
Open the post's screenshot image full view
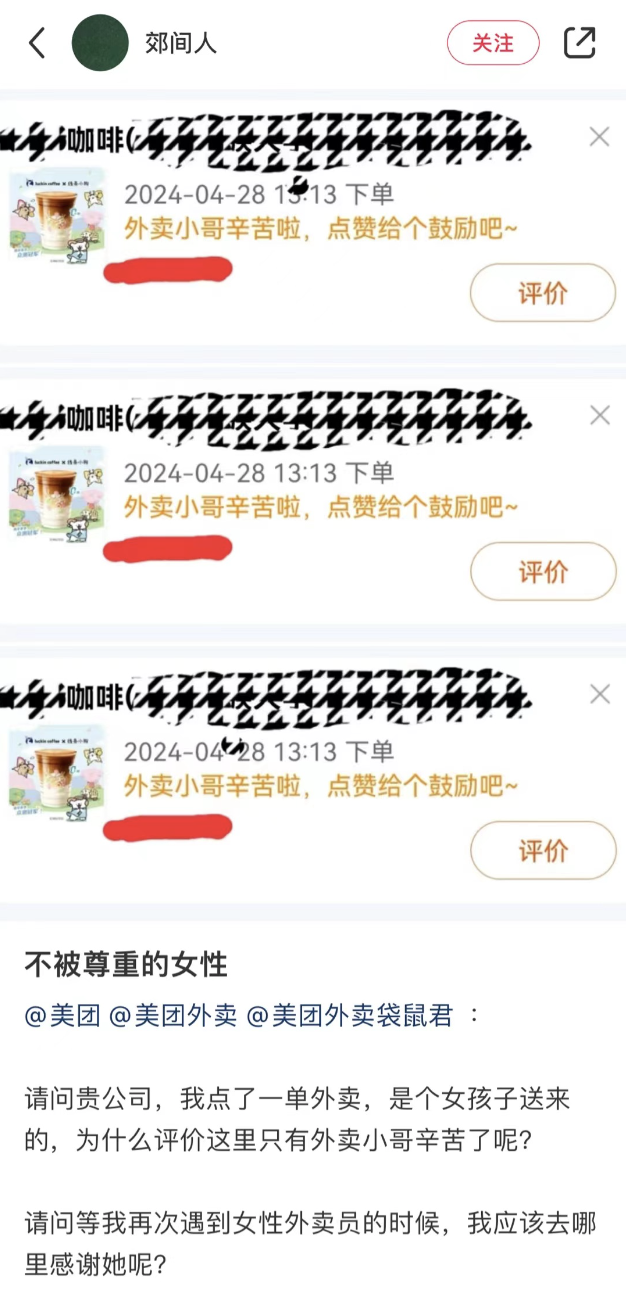(x=313, y=500)
